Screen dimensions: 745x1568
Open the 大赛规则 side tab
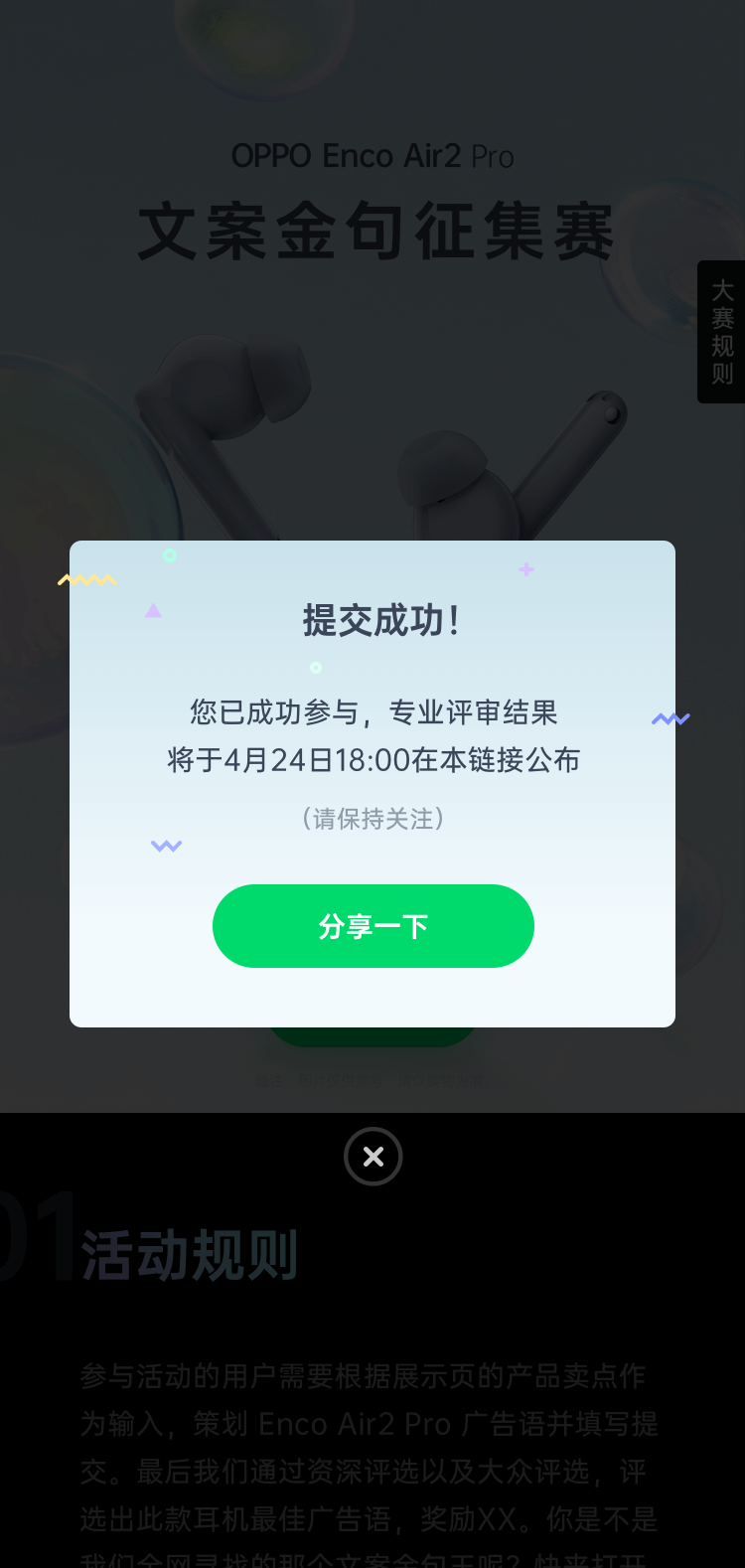722,332
